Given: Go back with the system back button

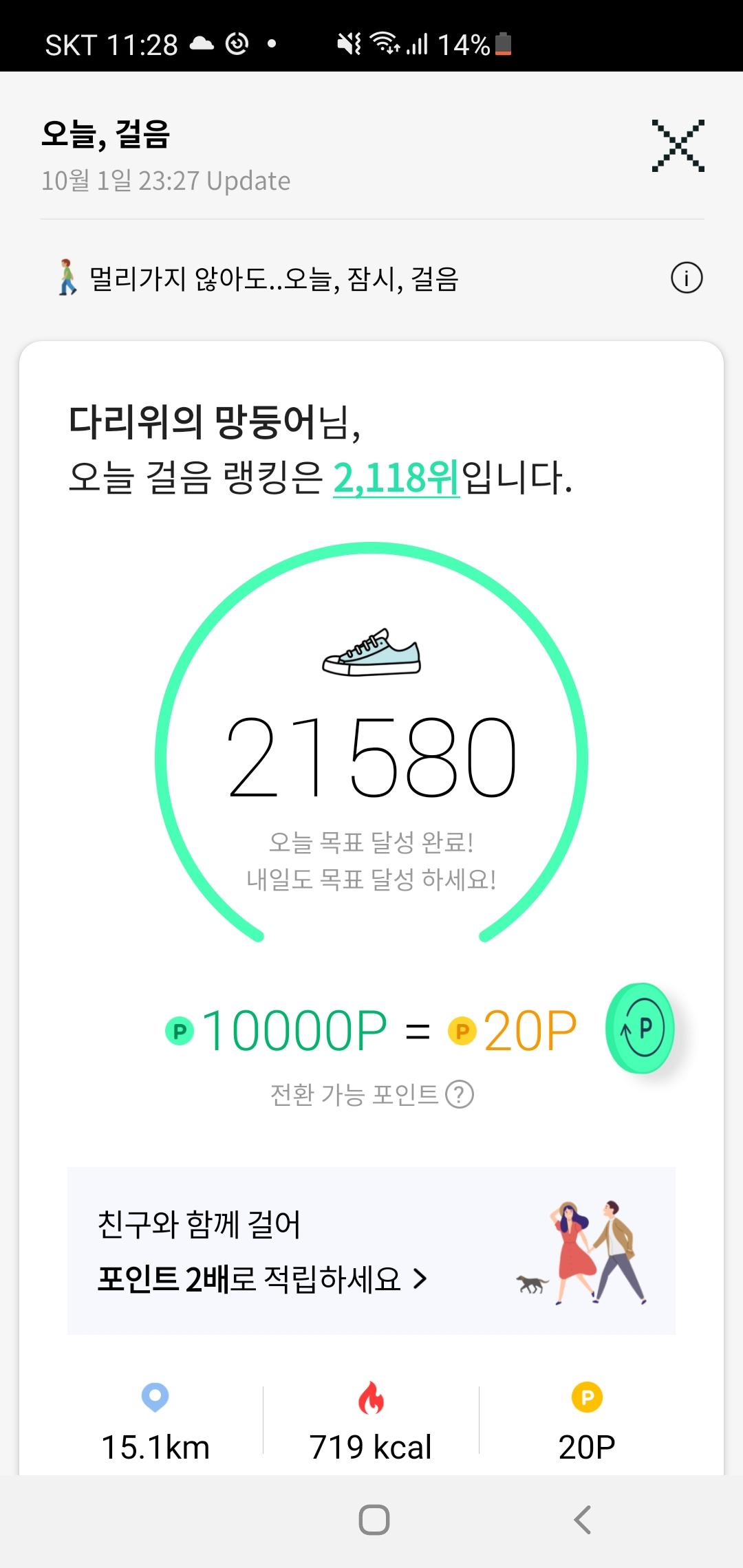Looking at the screenshot, I should click(583, 1519).
